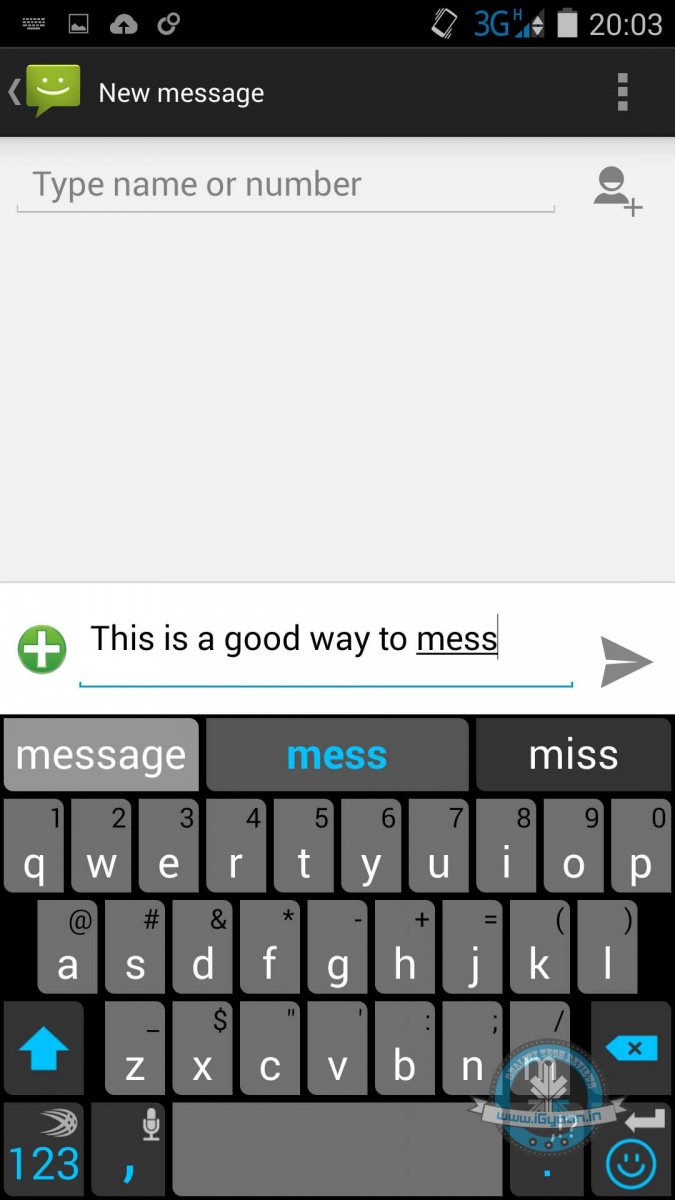Attach a file with the green plus
The image size is (675, 1200).
pyautogui.click(x=42, y=650)
